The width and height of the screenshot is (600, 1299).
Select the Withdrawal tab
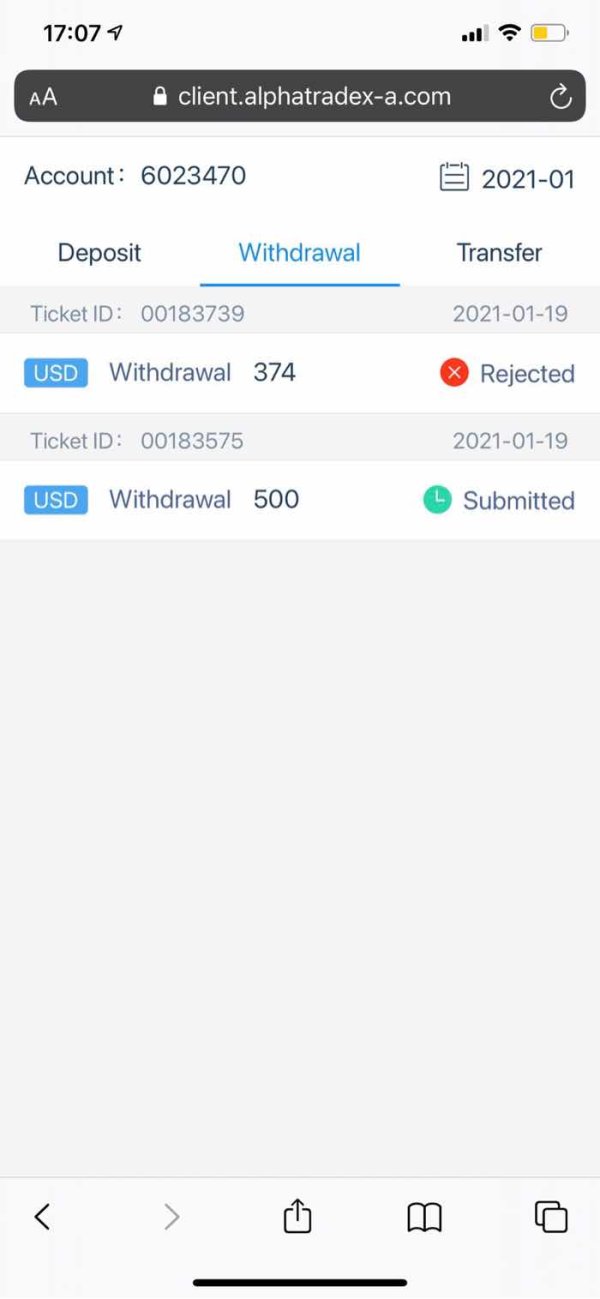click(x=300, y=252)
